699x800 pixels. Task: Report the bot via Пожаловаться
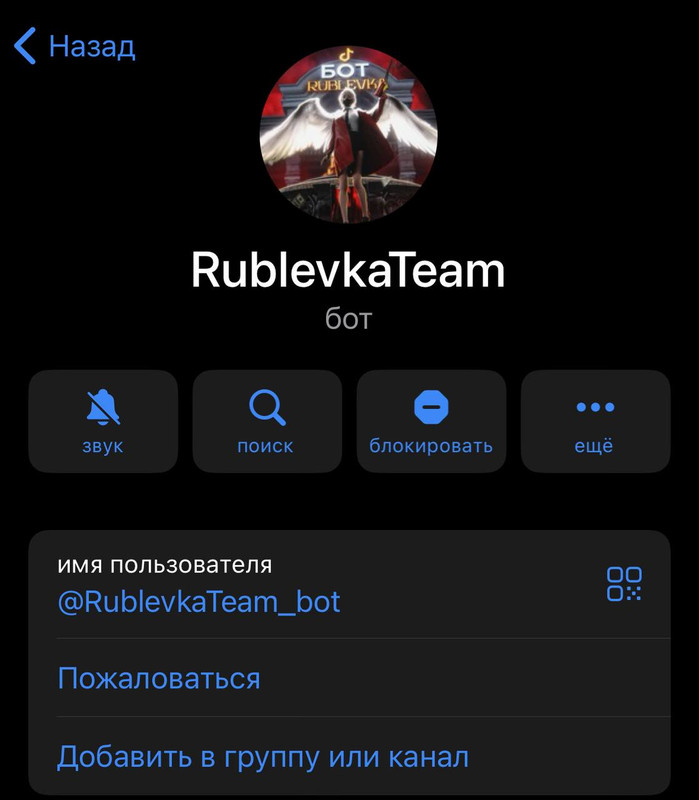coord(159,679)
